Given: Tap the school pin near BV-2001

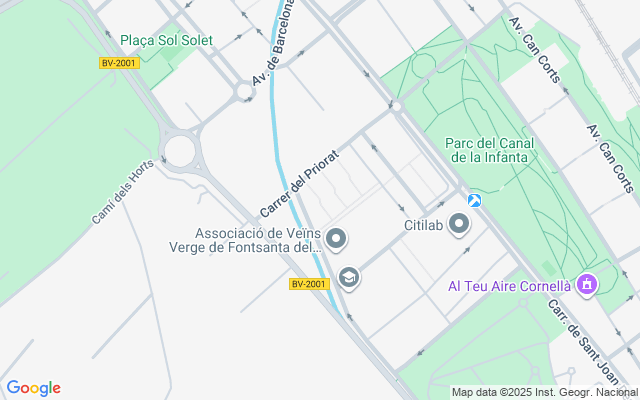Looking at the screenshot, I should [x=348, y=277].
